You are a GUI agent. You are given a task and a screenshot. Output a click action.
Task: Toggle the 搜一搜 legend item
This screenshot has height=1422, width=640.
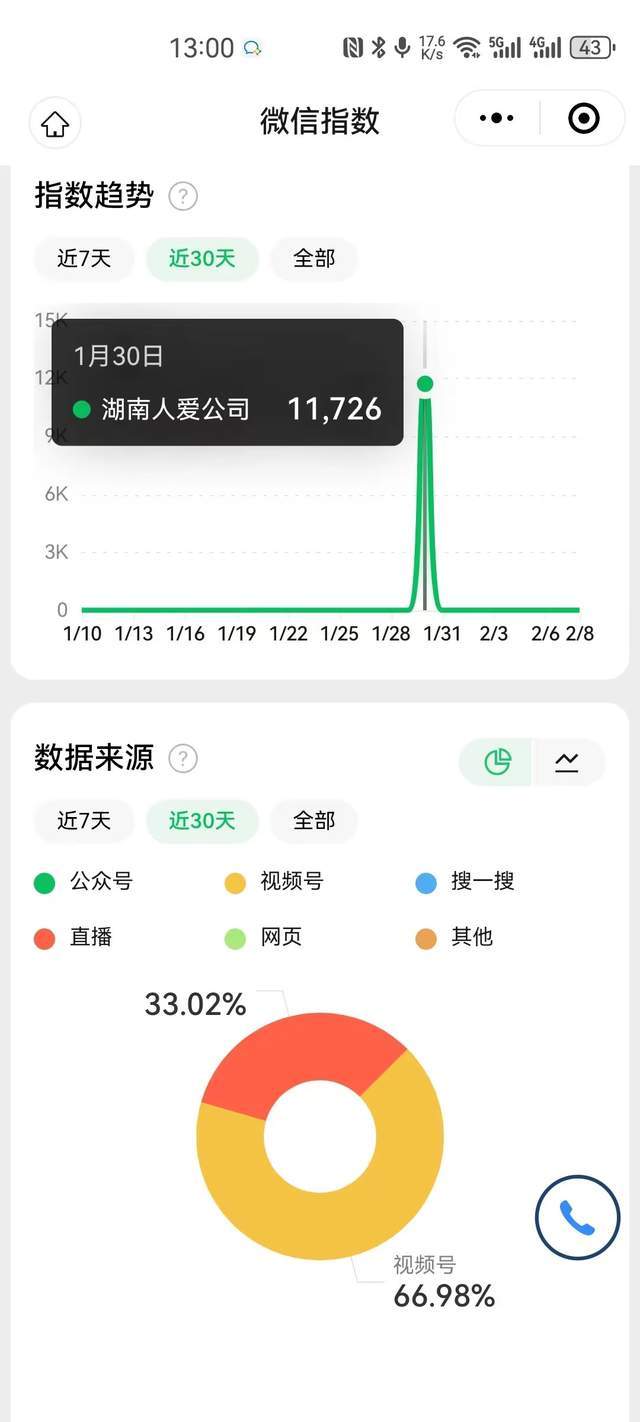click(x=465, y=882)
